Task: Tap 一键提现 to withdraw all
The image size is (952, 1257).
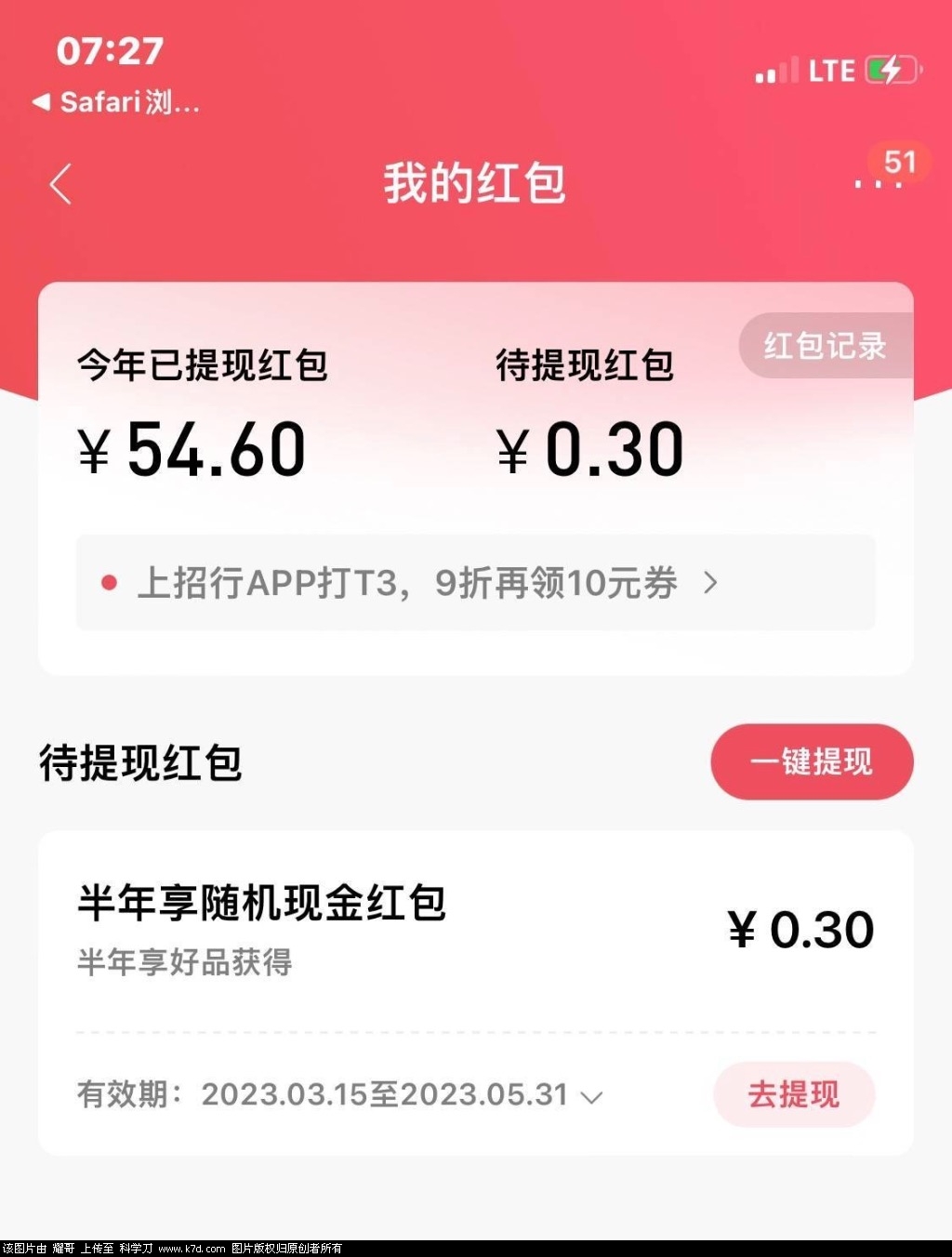Action: pyautogui.click(x=812, y=761)
